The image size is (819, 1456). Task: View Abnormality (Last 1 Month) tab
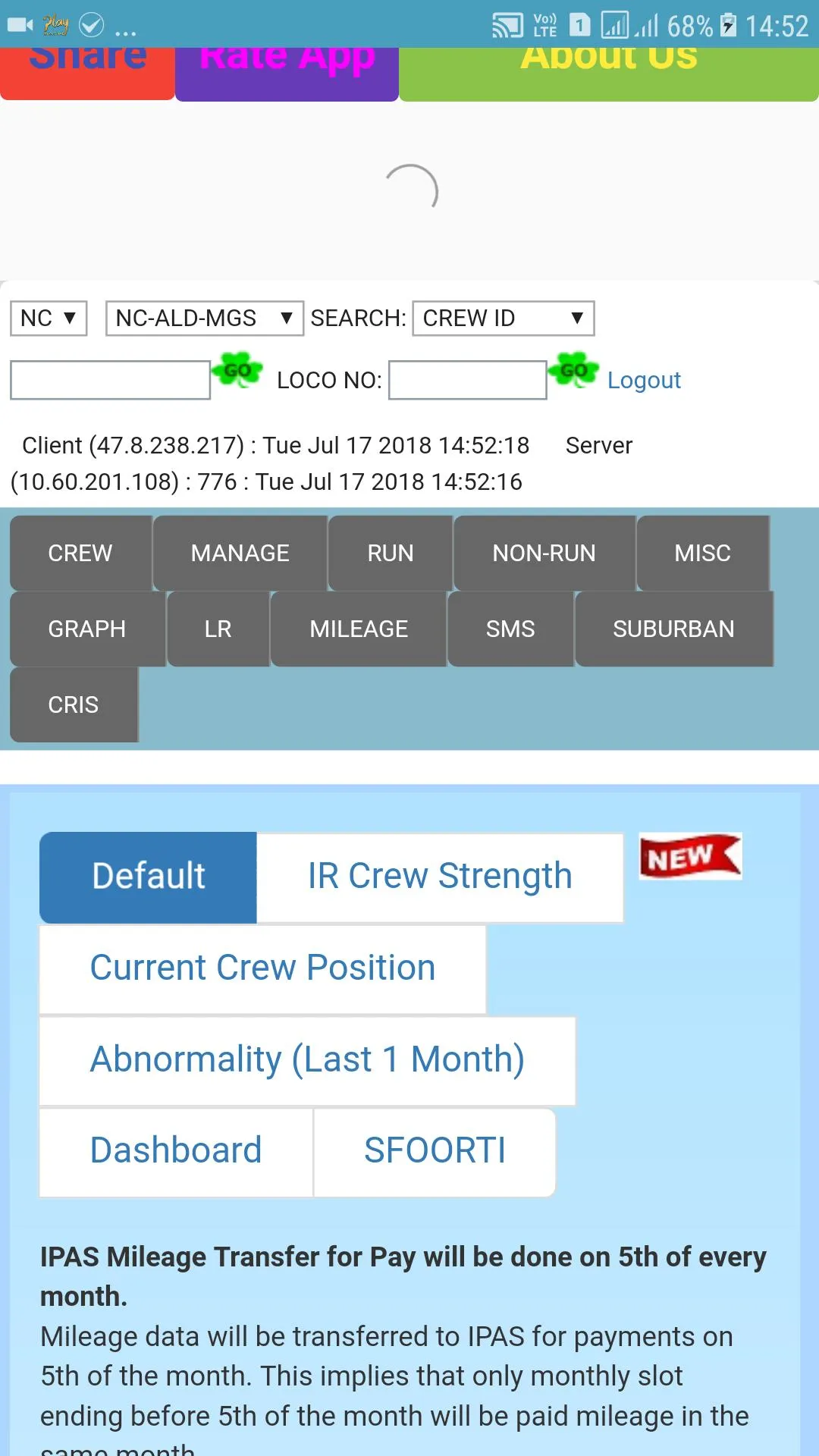(x=307, y=1061)
